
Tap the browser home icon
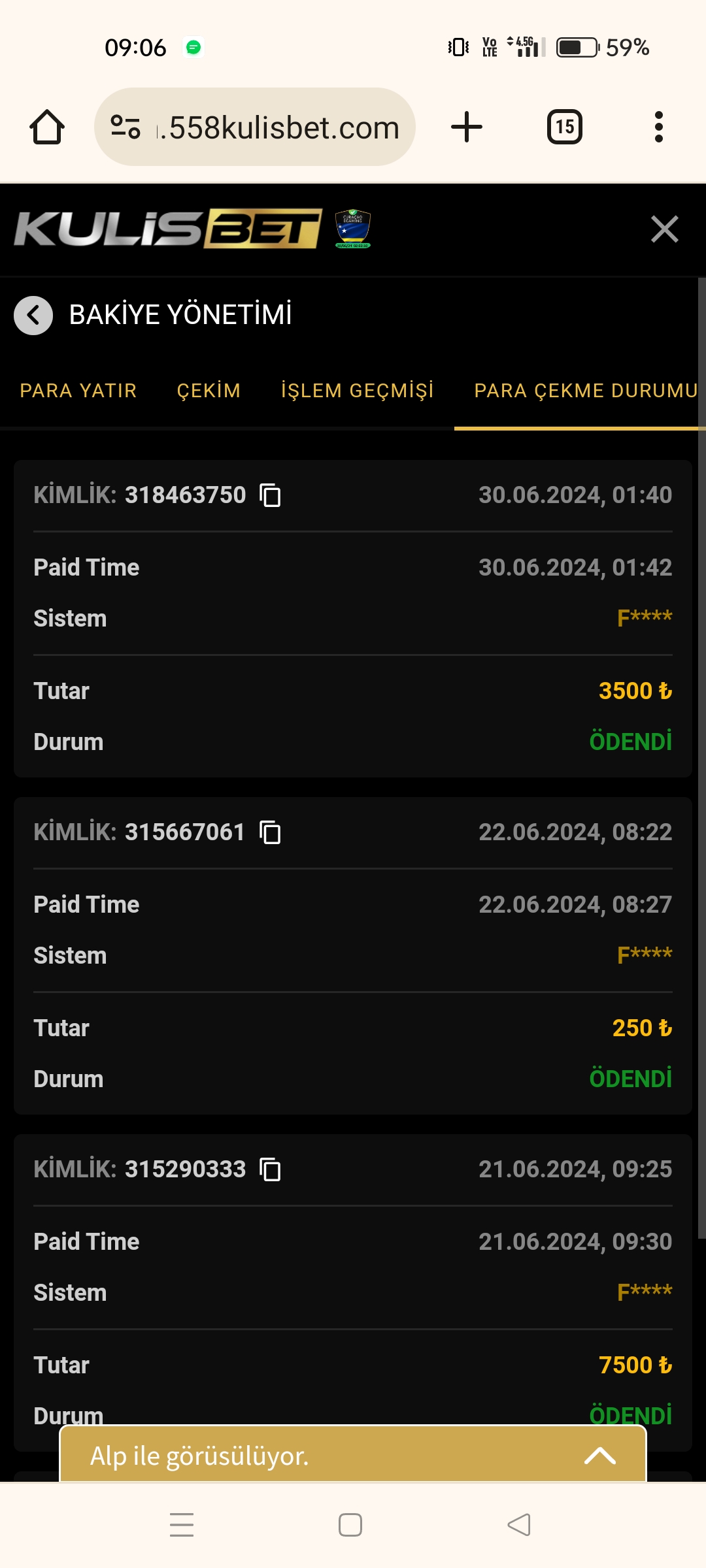point(47,127)
